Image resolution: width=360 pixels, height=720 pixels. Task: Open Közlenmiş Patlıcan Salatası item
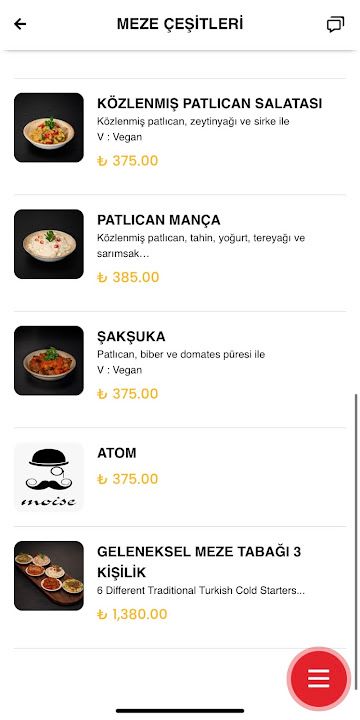click(180, 136)
